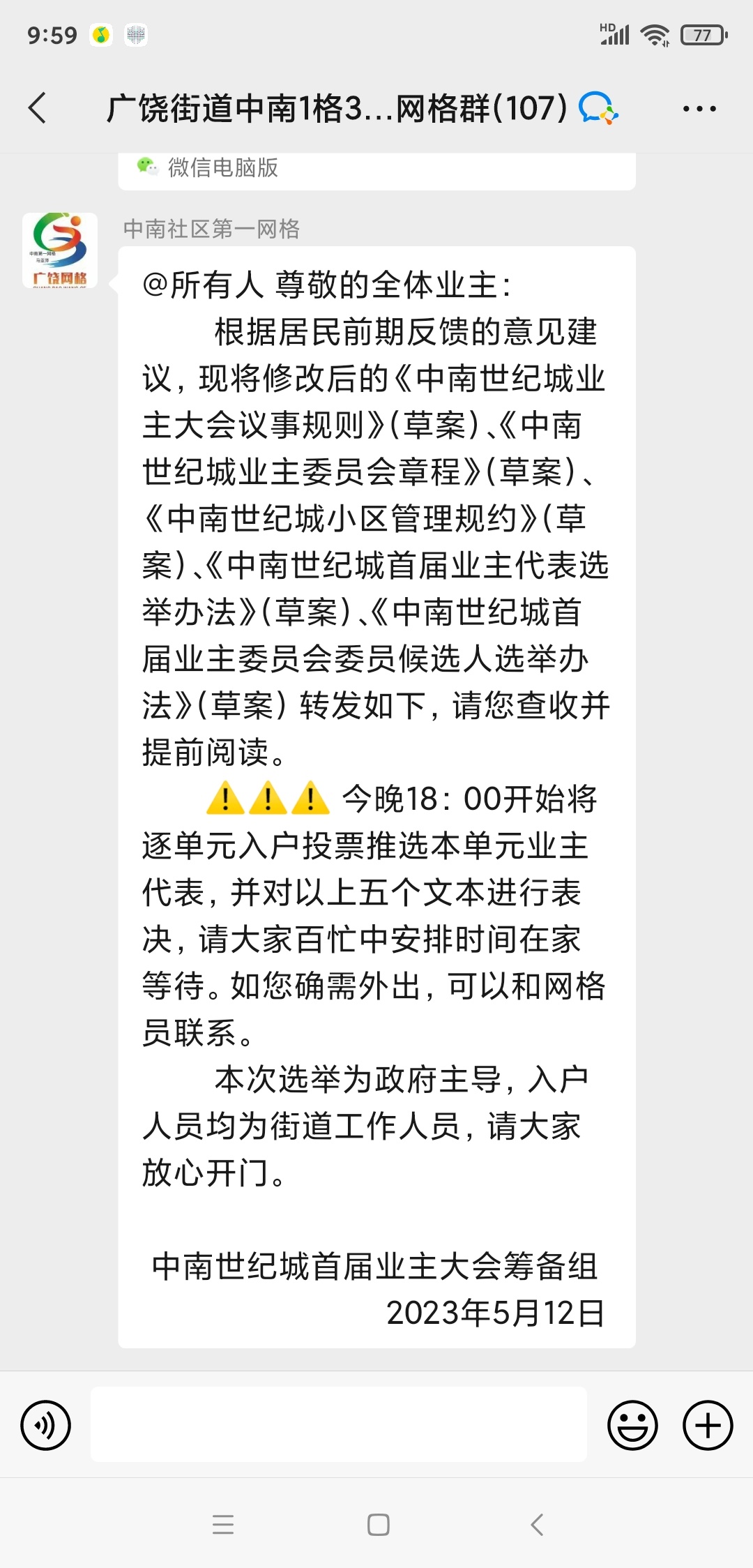753x1568 pixels.
Task: Tap the system home button
Action: 378,1525
